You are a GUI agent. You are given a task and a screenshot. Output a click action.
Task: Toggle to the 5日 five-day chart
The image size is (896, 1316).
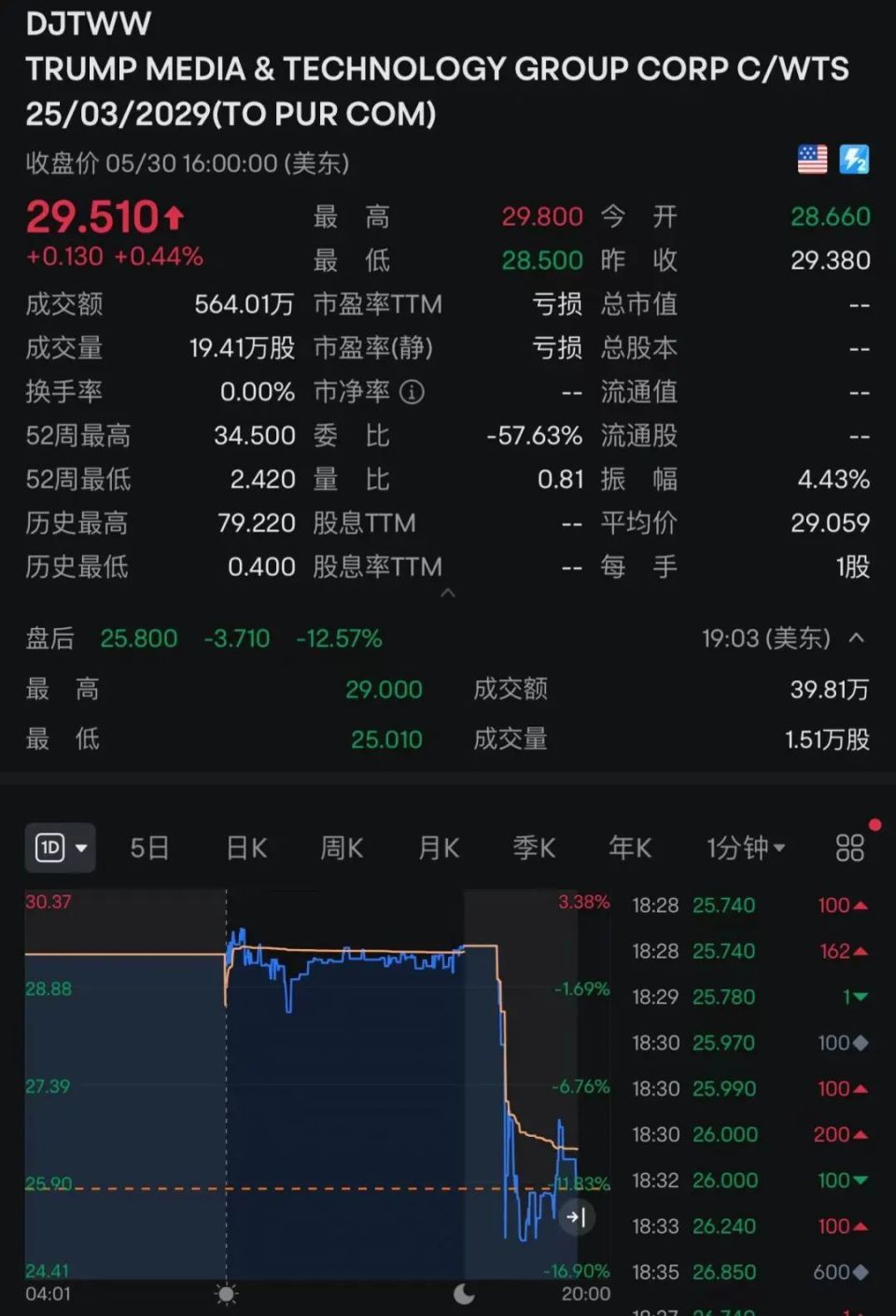148,847
